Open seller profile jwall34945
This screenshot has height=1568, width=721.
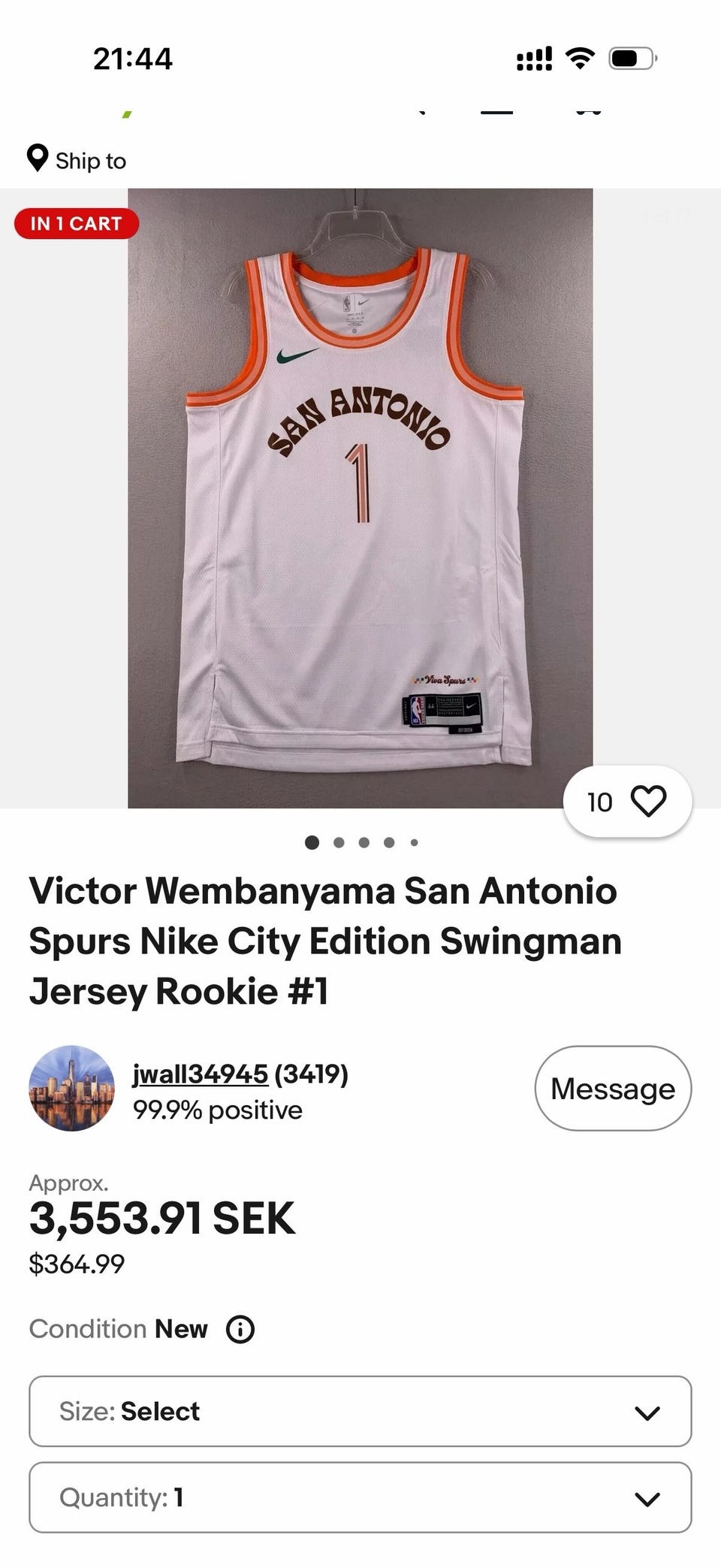tap(200, 1074)
